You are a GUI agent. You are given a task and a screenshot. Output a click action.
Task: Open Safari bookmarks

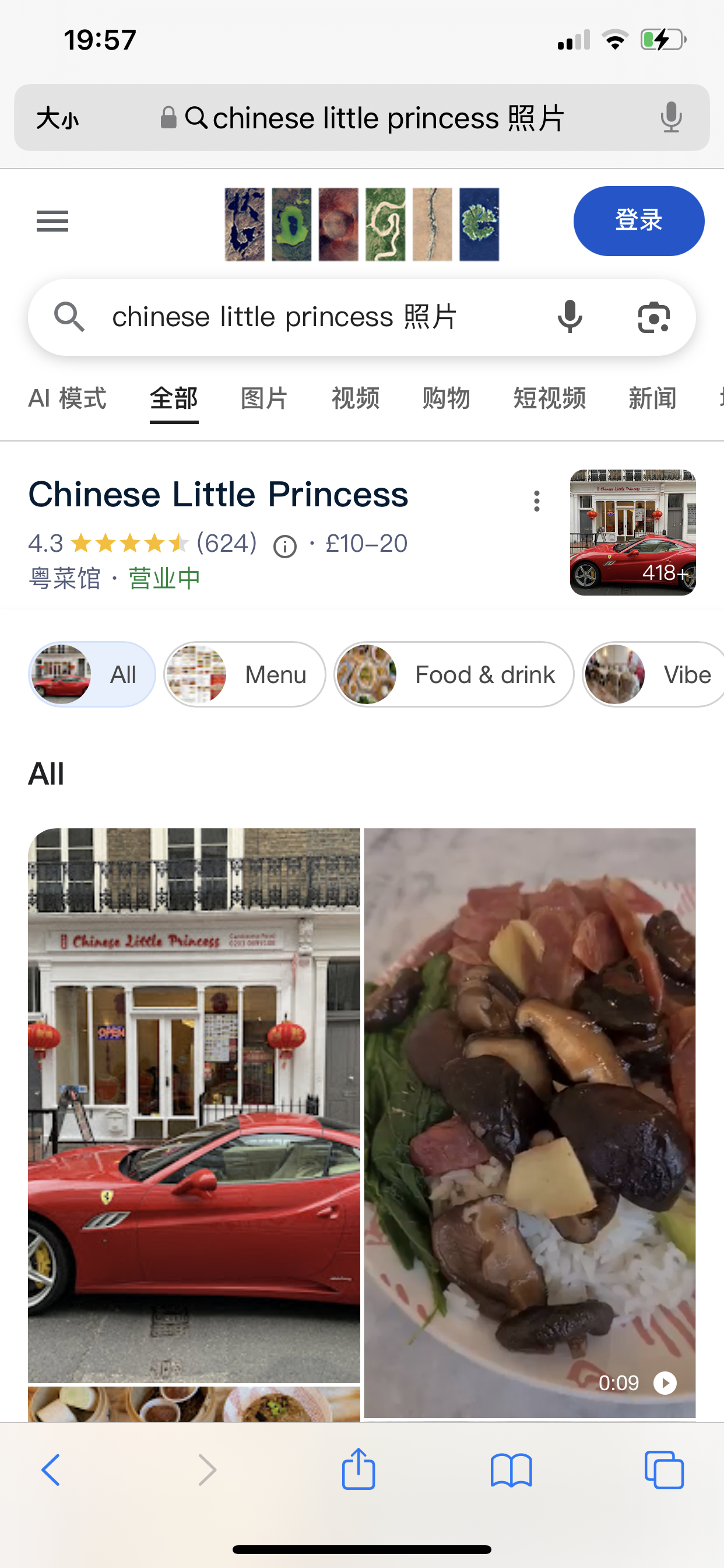pos(511,1470)
